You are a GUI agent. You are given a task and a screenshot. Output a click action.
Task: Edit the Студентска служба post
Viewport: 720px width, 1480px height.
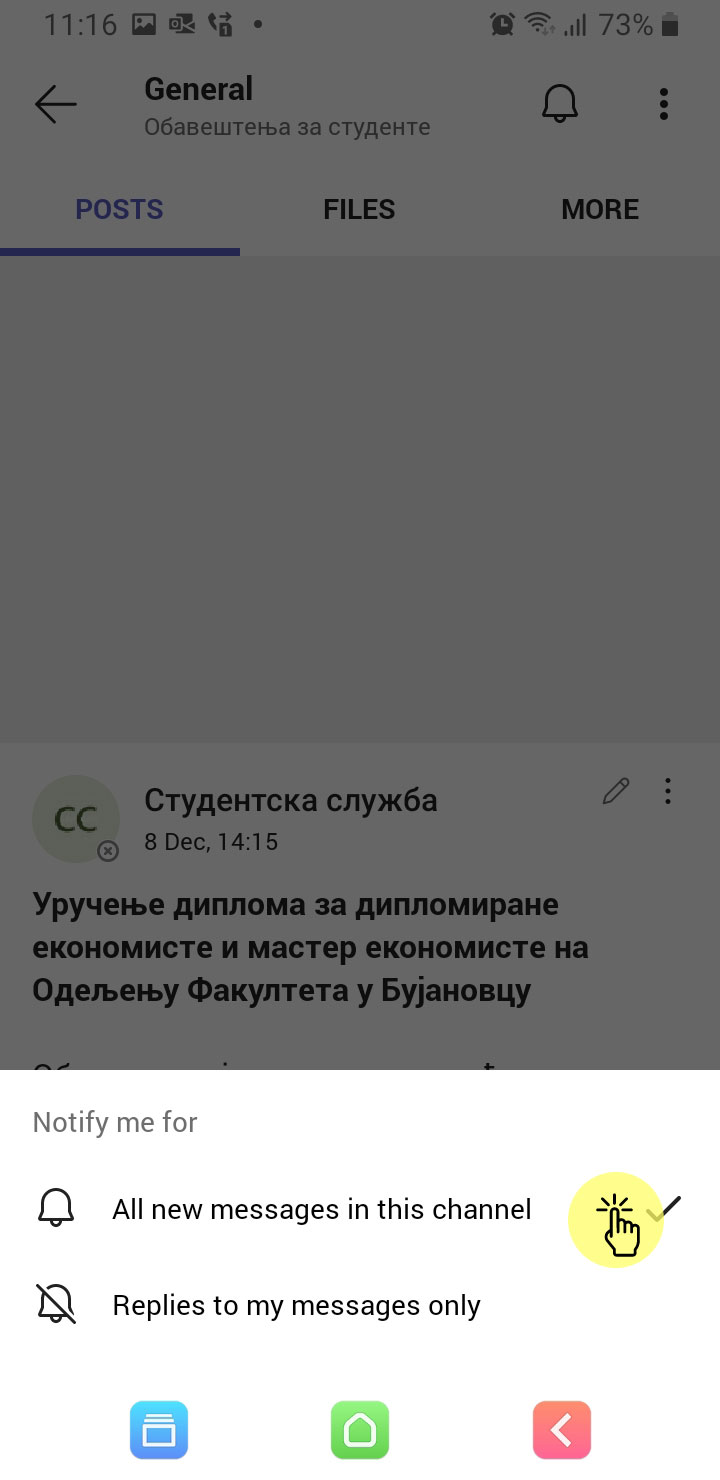[616, 792]
